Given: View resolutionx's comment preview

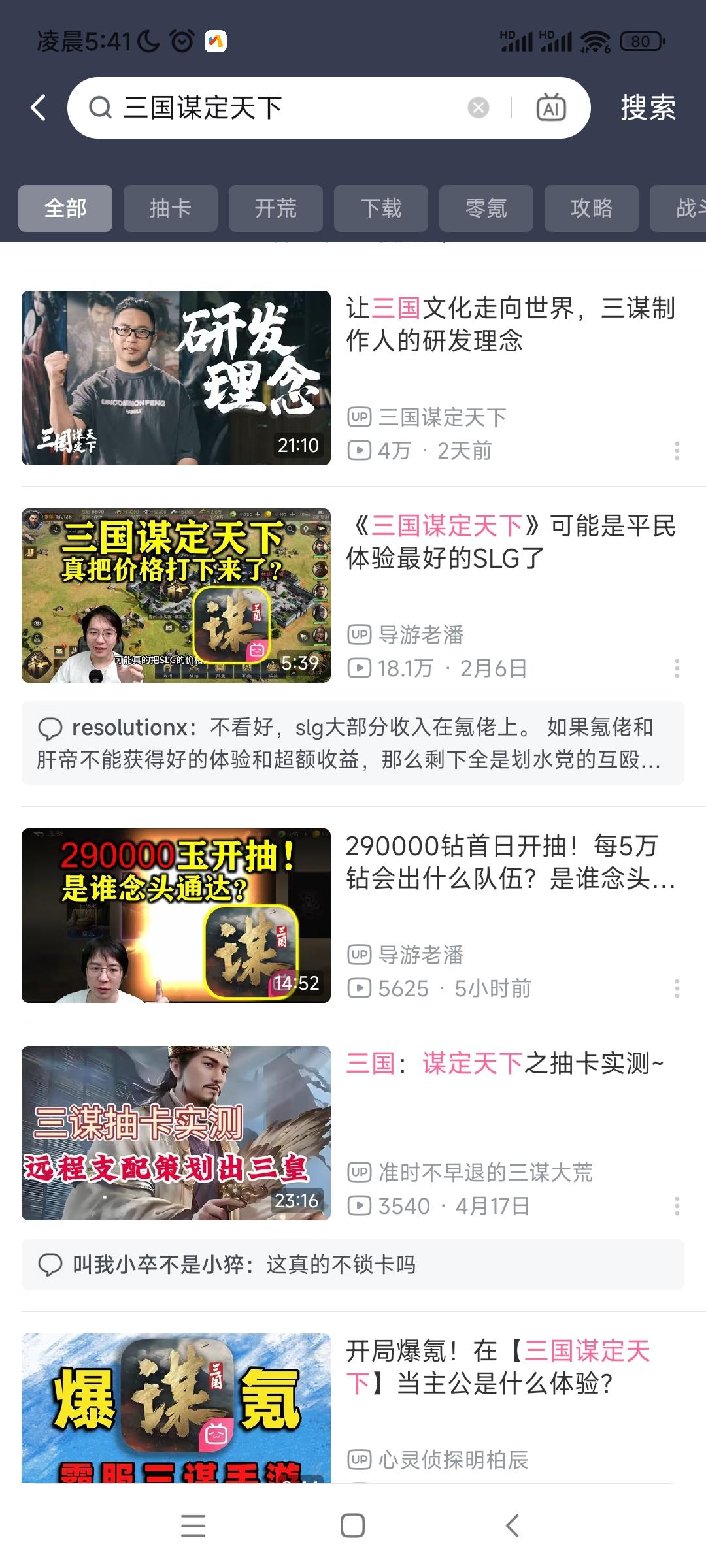Looking at the screenshot, I should (x=353, y=743).
